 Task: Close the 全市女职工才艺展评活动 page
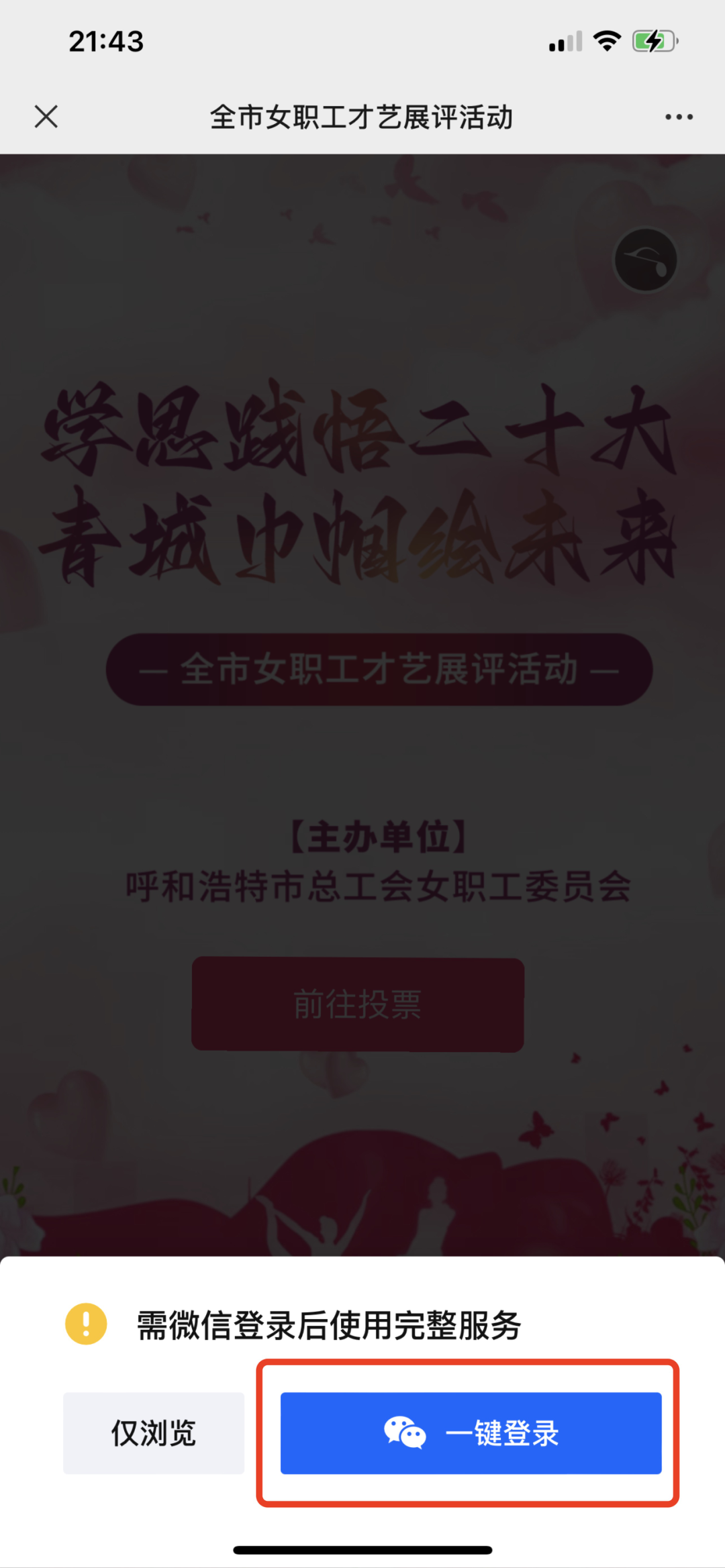pos(46,117)
